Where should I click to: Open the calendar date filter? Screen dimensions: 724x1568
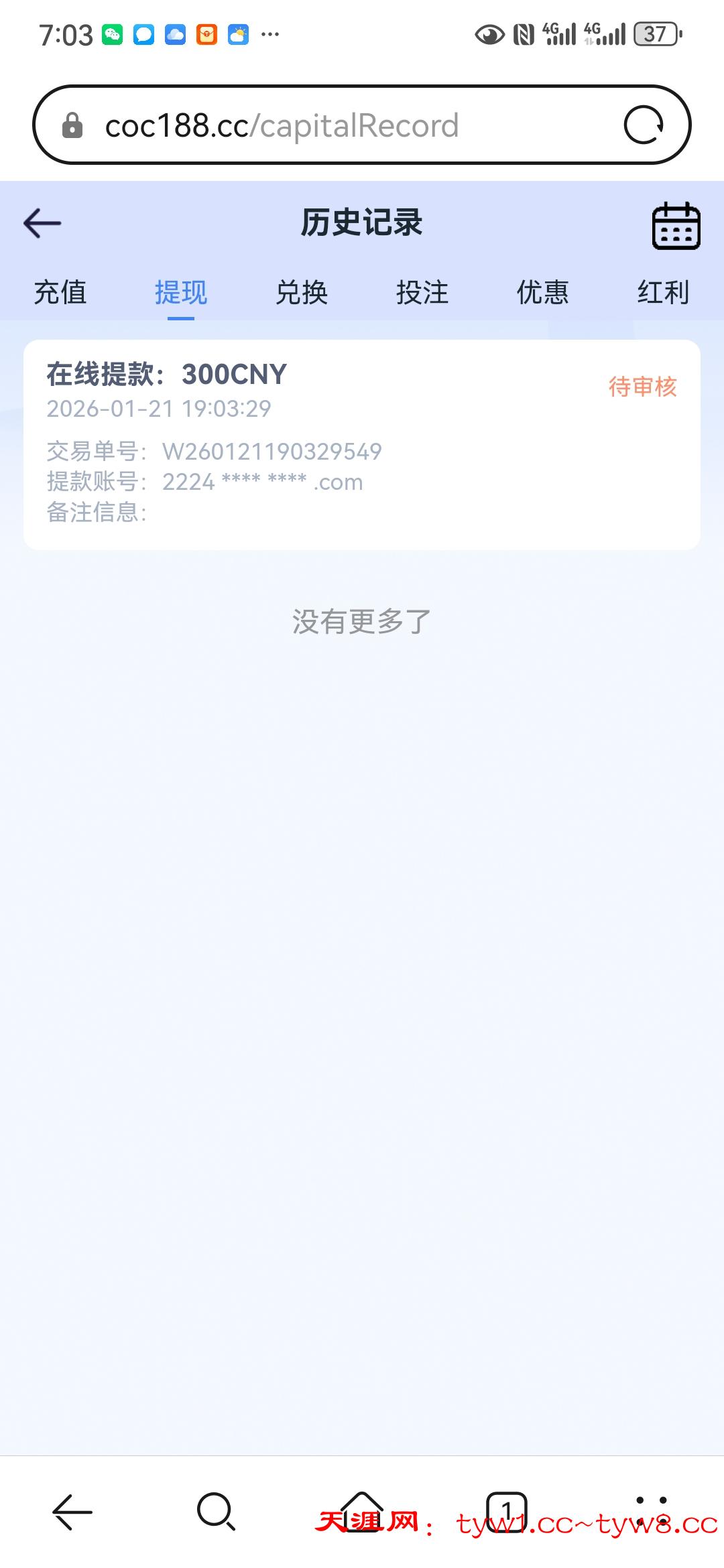[x=676, y=226]
